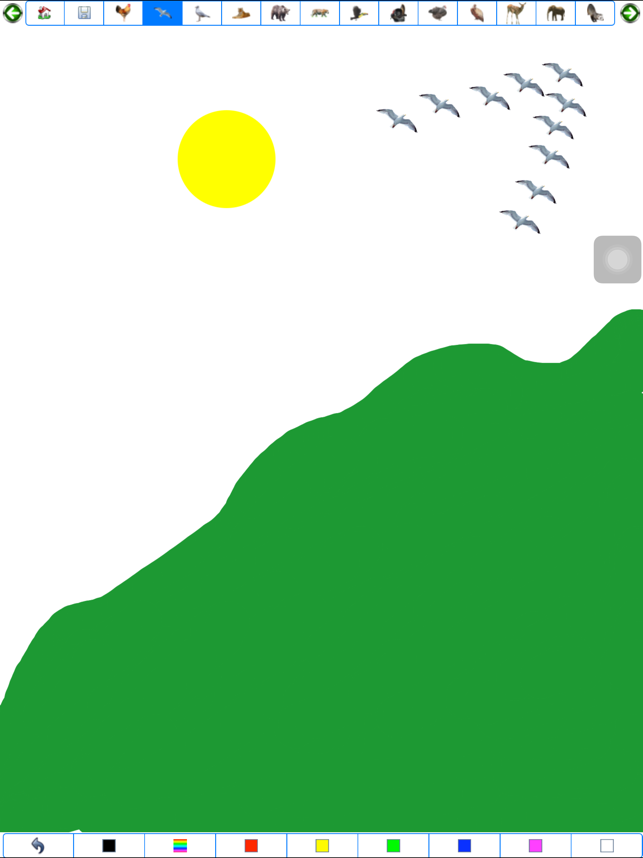The image size is (643, 858).
Task: Choose the bear stamp
Action: pos(280,13)
